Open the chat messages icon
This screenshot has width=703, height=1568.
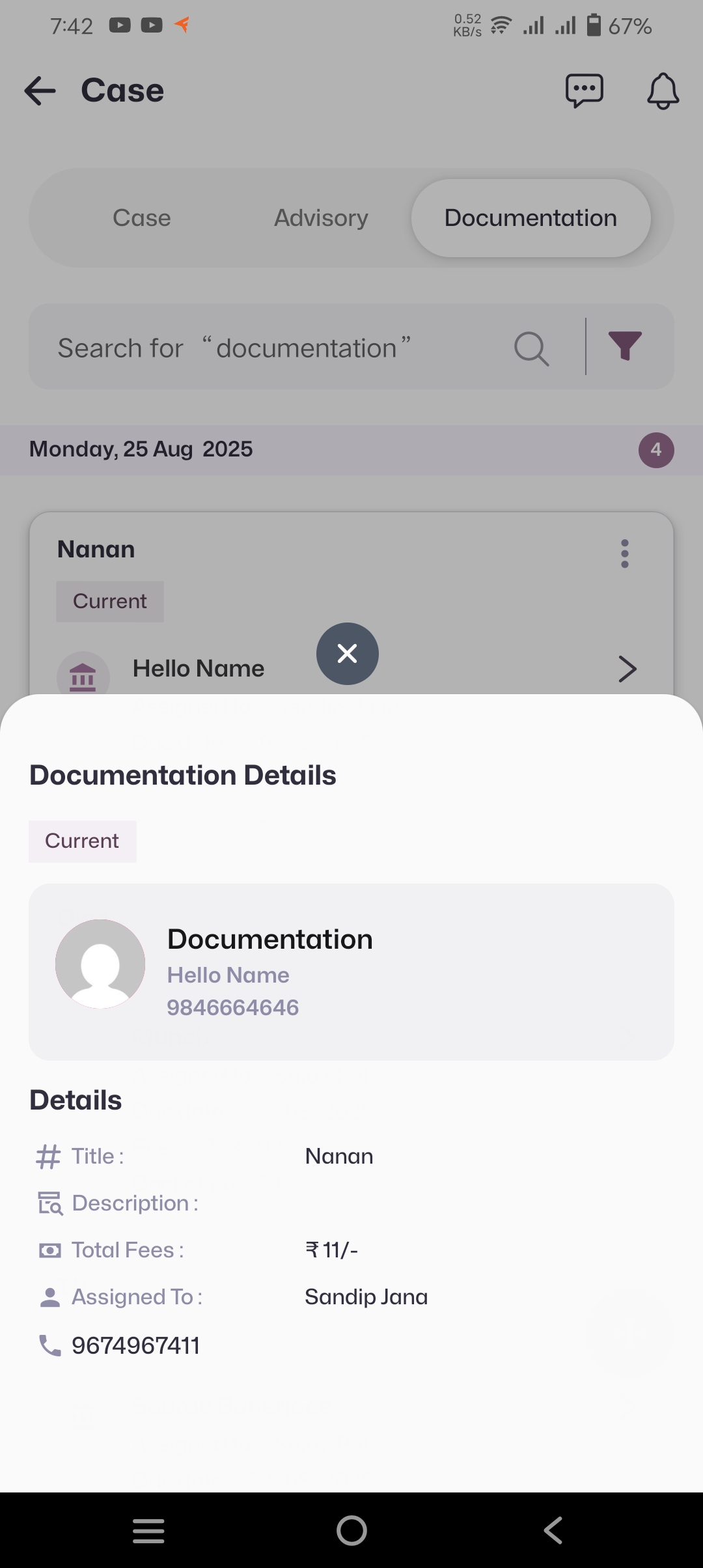click(584, 91)
